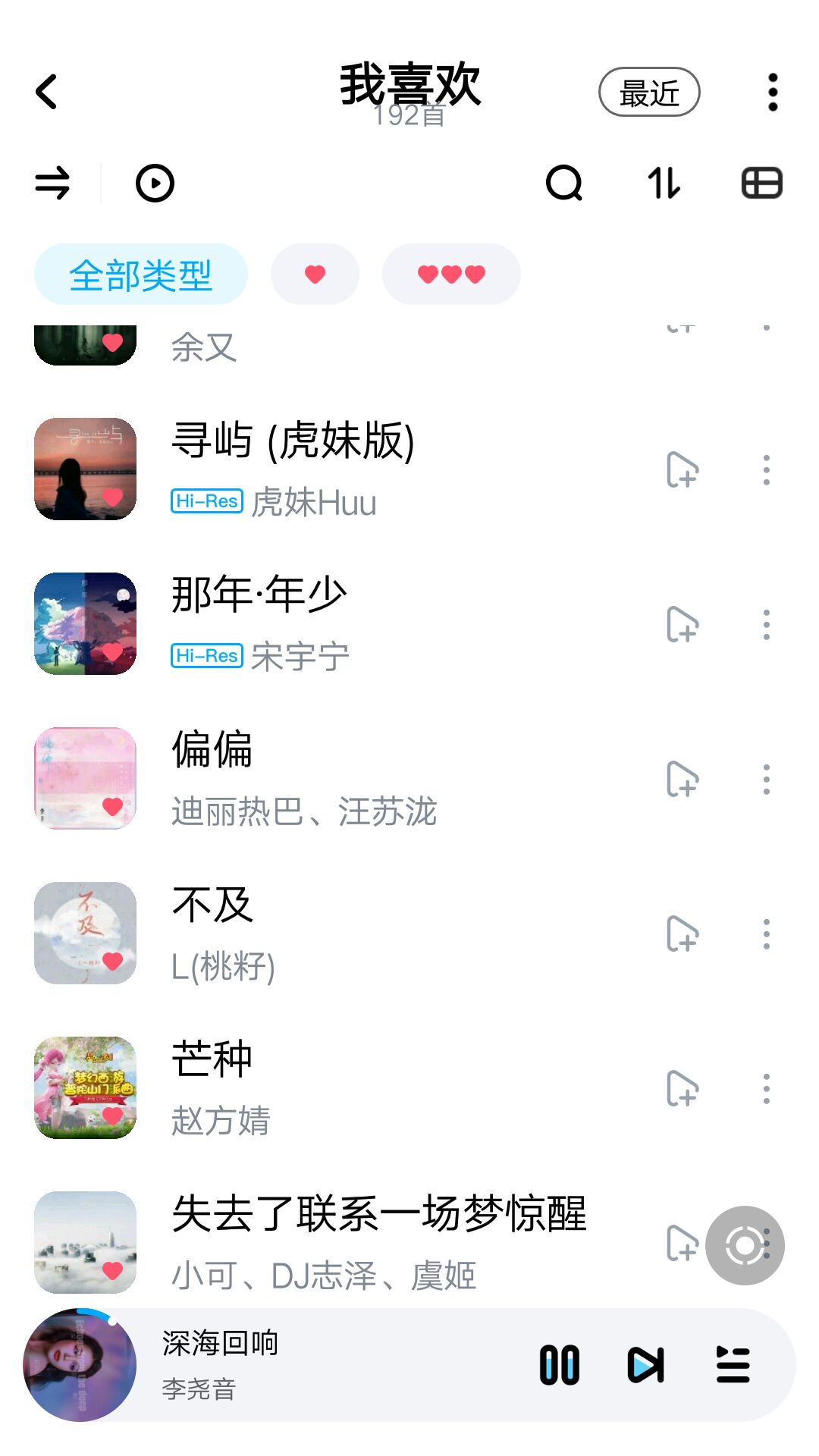Search within liked songs
This screenshot has height=1456, width=819.
point(564,184)
